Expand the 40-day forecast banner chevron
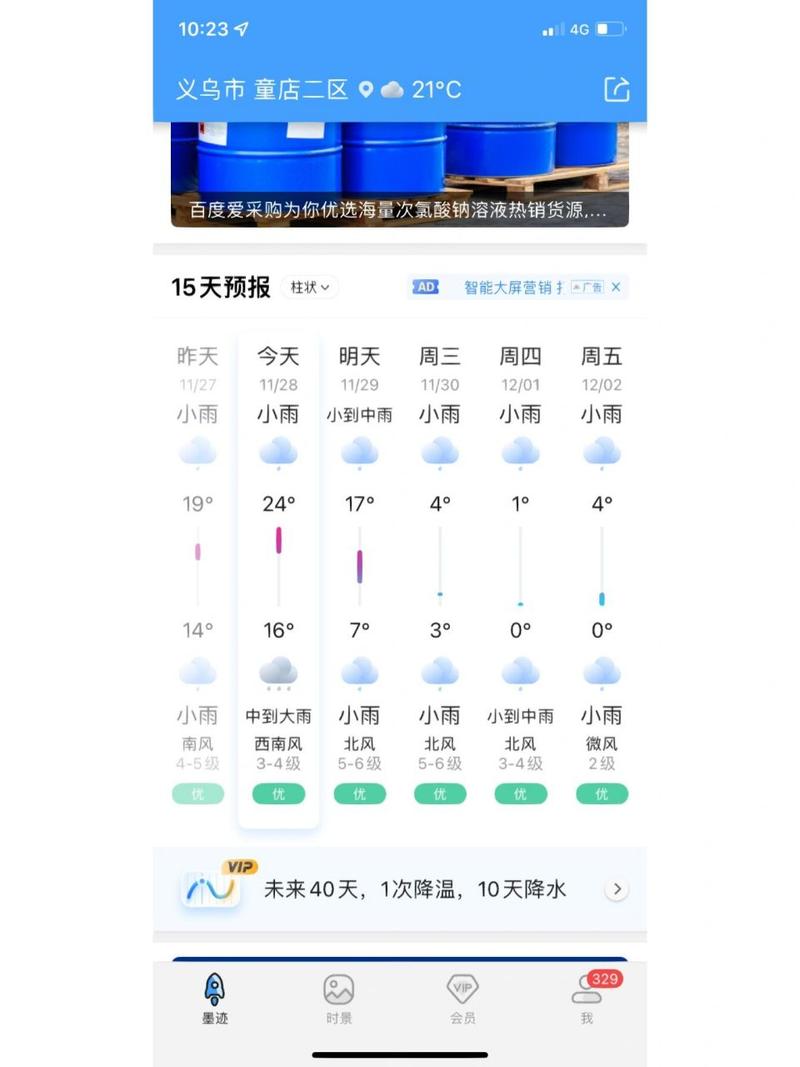The height and width of the screenshot is (1067, 800). [617, 889]
